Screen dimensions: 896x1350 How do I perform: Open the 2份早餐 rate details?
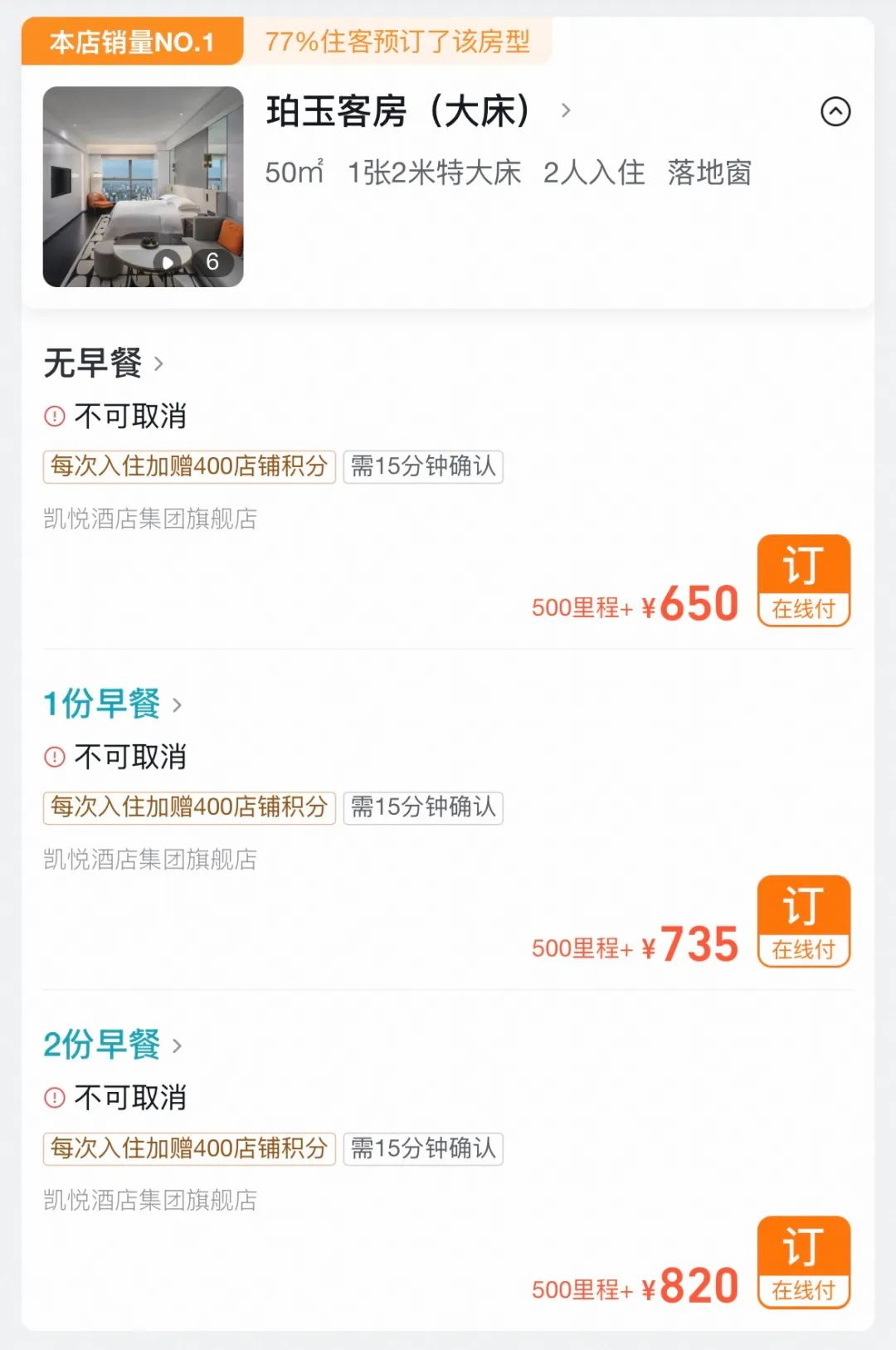click(x=111, y=1045)
